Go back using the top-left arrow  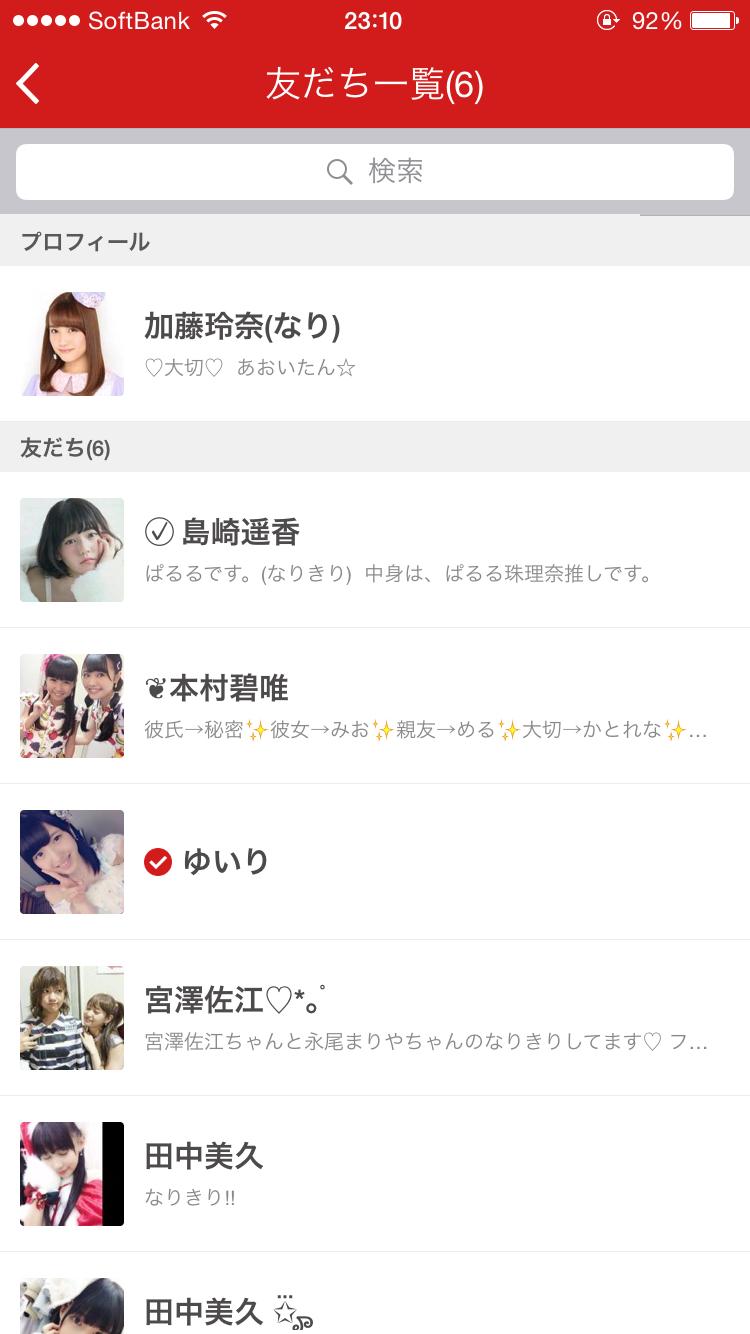29,84
